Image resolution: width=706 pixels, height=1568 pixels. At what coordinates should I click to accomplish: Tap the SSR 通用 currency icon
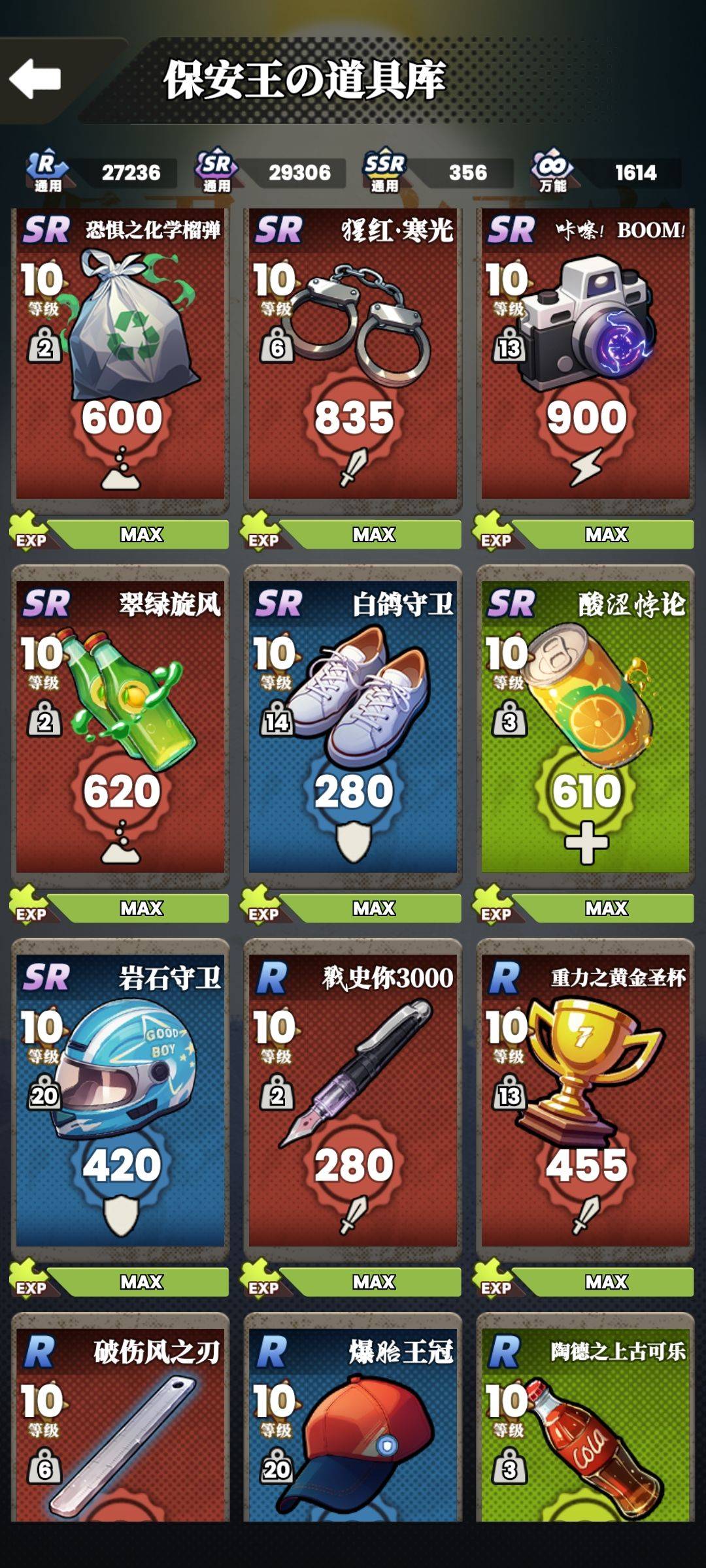click(388, 169)
